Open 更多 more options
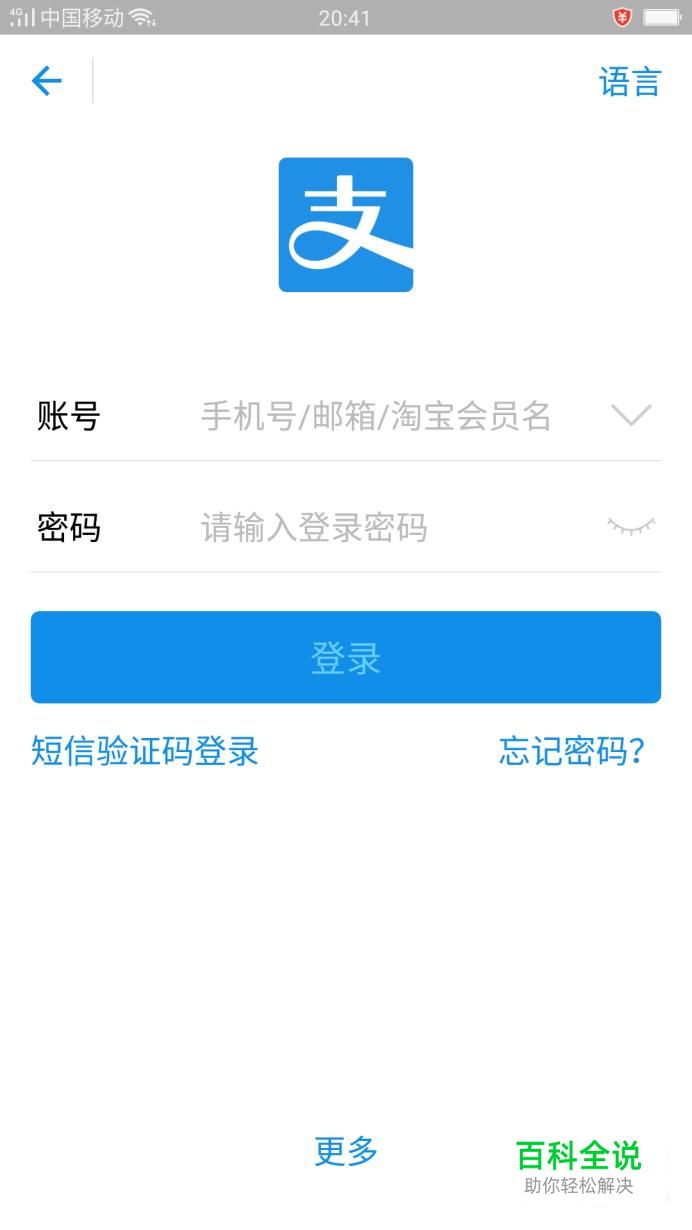This screenshot has height=1230, width=692. point(346,1152)
